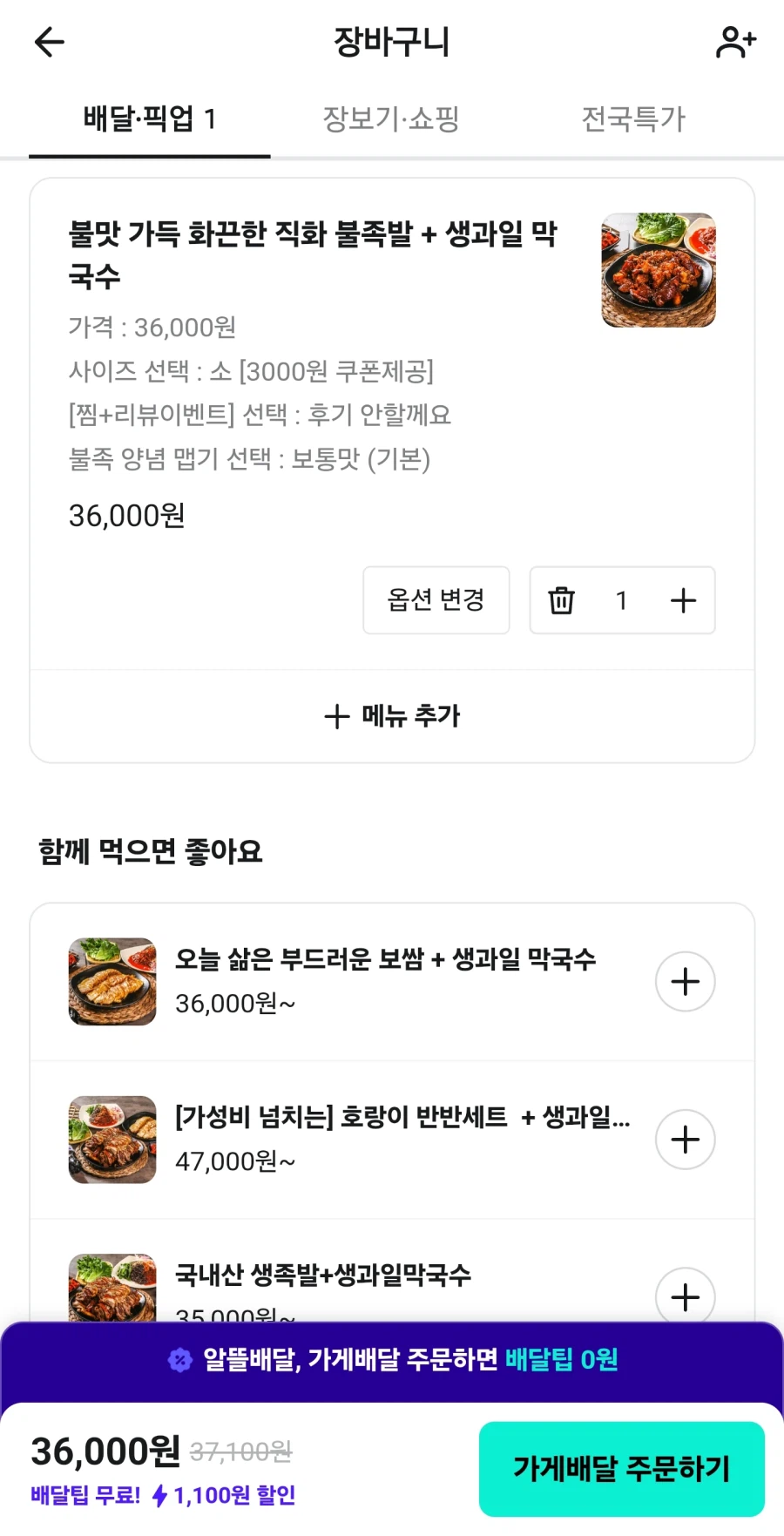Viewport: 784px width, 1536px height.
Task: Add 국내산 생족발 via its plus icon
Action: (685, 1297)
